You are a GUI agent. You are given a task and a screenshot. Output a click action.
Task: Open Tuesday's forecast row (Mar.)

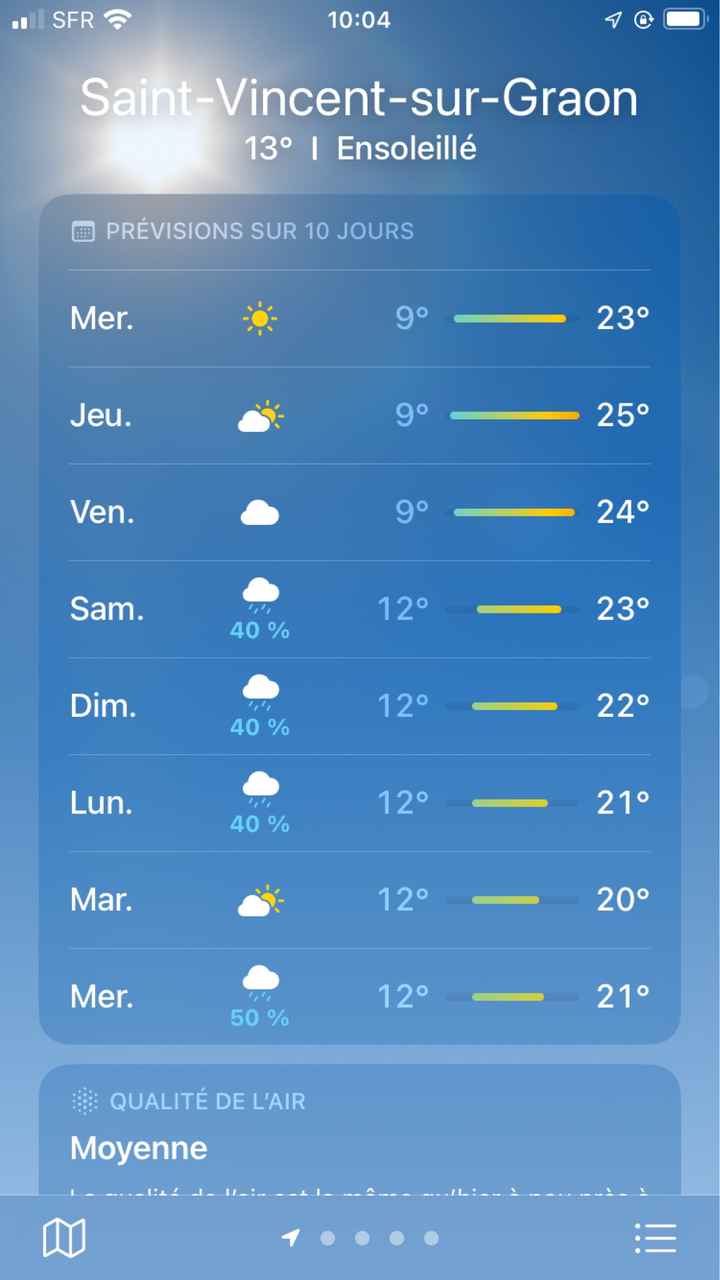(x=360, y=900)
